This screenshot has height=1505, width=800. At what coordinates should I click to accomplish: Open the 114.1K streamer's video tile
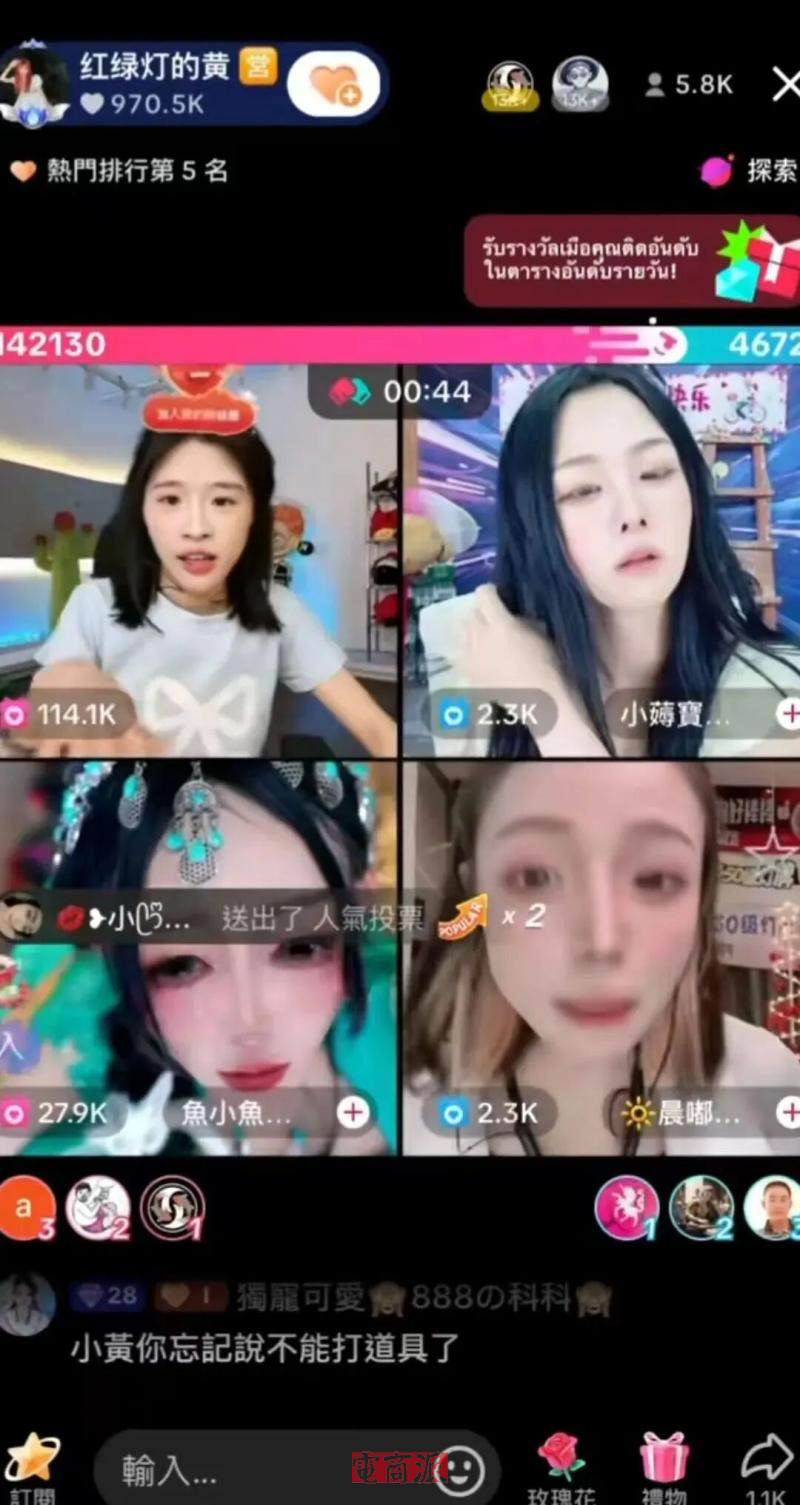click(200, 560)
